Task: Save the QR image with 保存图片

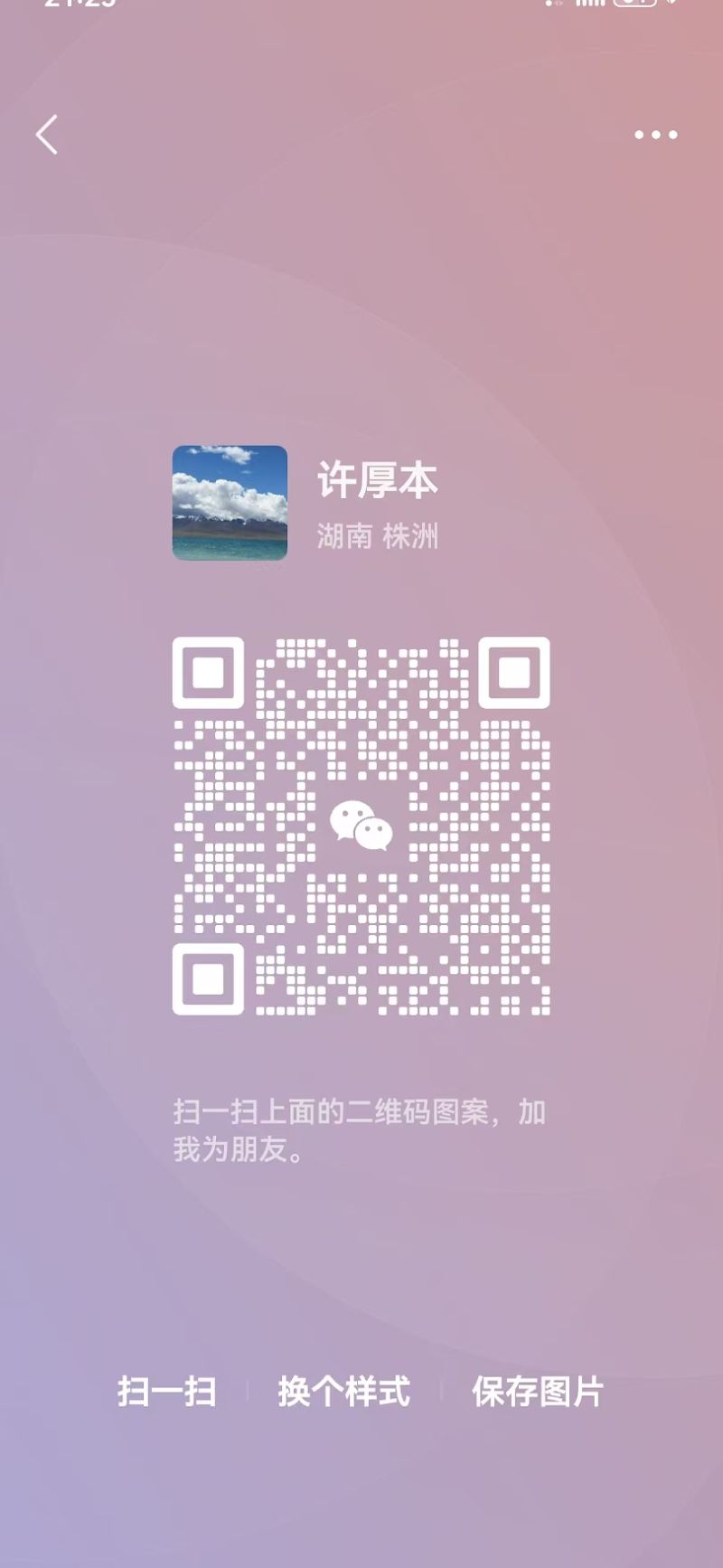Action: coord(537,1391)
